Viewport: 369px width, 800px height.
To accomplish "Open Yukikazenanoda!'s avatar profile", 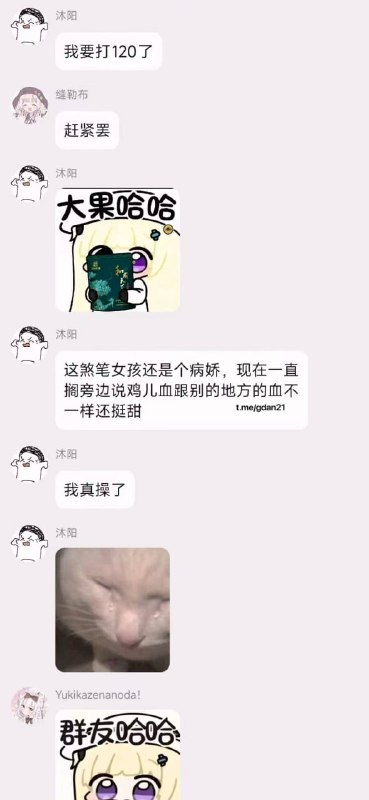I will point(30,706).
